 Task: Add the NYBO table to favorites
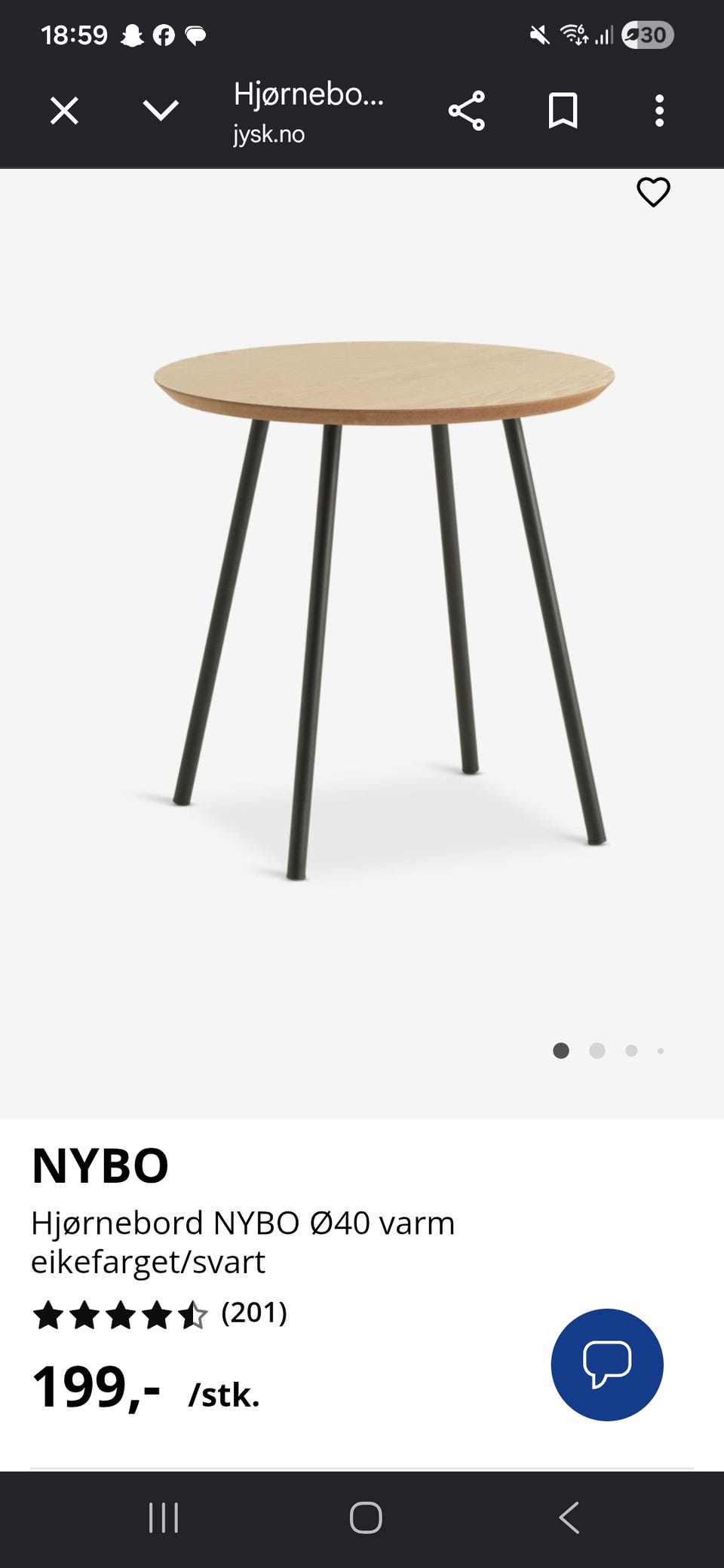click(x=653, y=192)
